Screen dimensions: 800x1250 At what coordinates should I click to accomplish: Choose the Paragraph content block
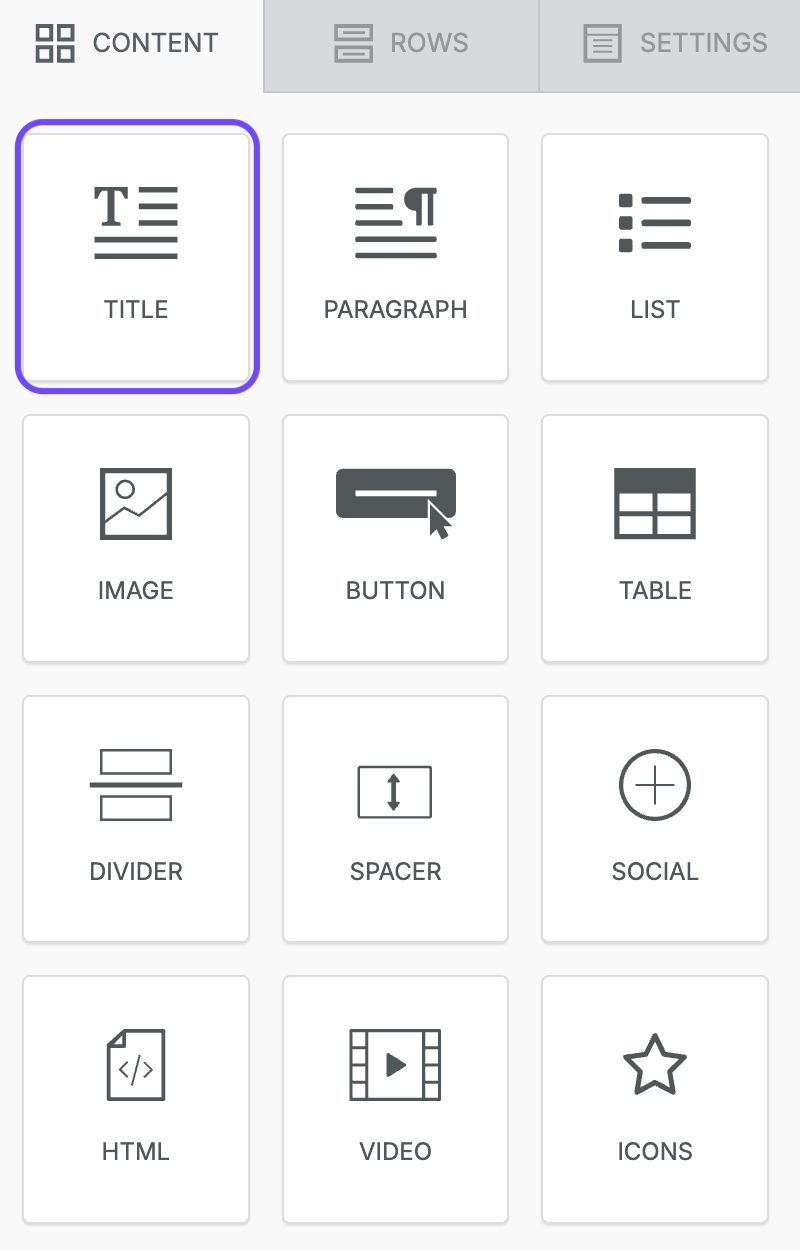pyautogui.click(x=396, y=257)
